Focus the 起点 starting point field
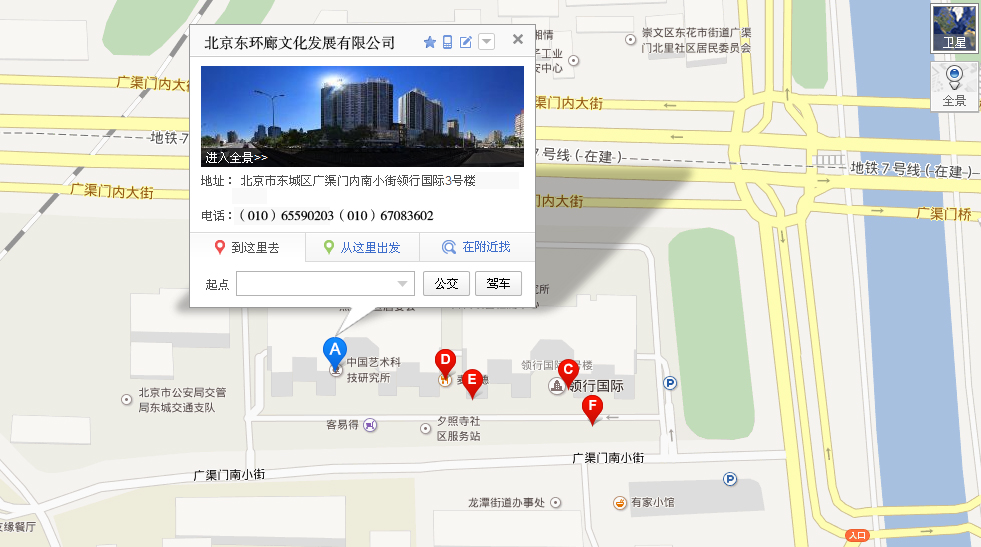Image resolution: width=981 pixels, height=547 pixels. pos(326,284)
